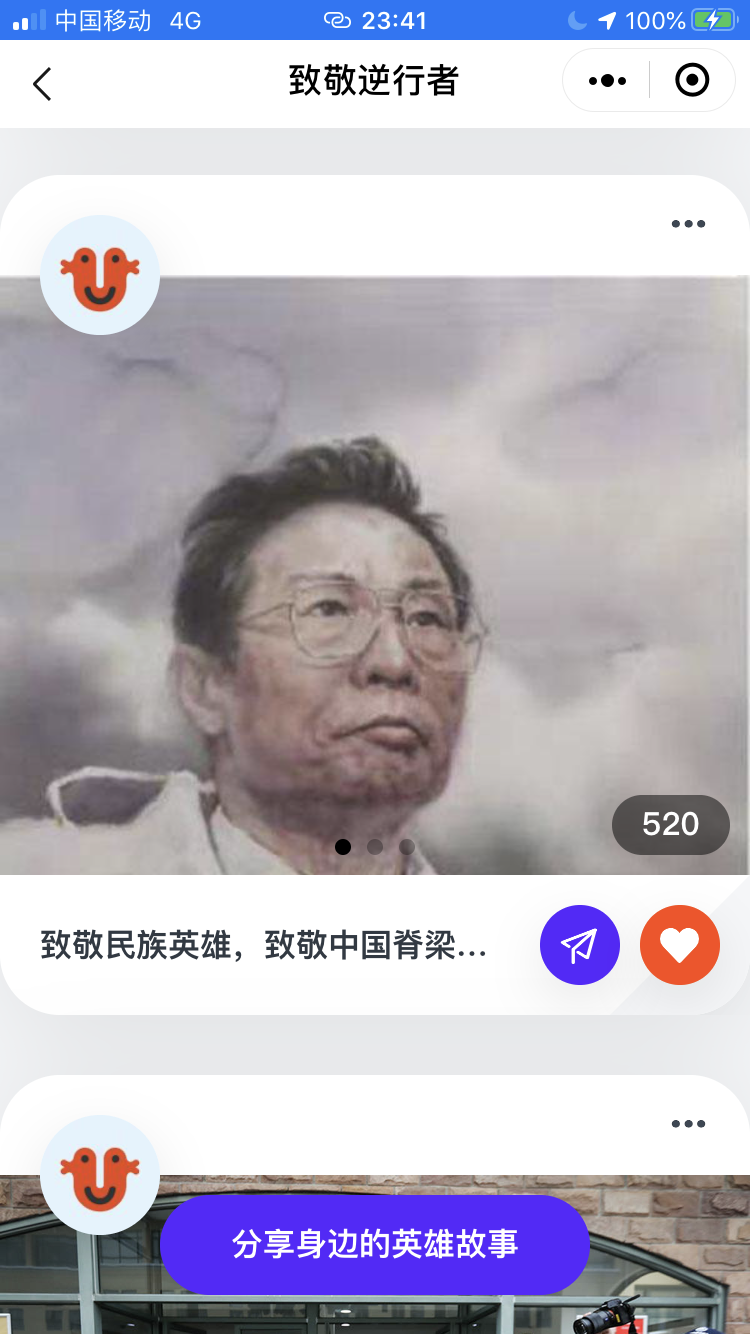Screen dimensions: 750x1334
Task: Open the avatar on the first card
Action: pyautogui.click(x=100, y=275)
